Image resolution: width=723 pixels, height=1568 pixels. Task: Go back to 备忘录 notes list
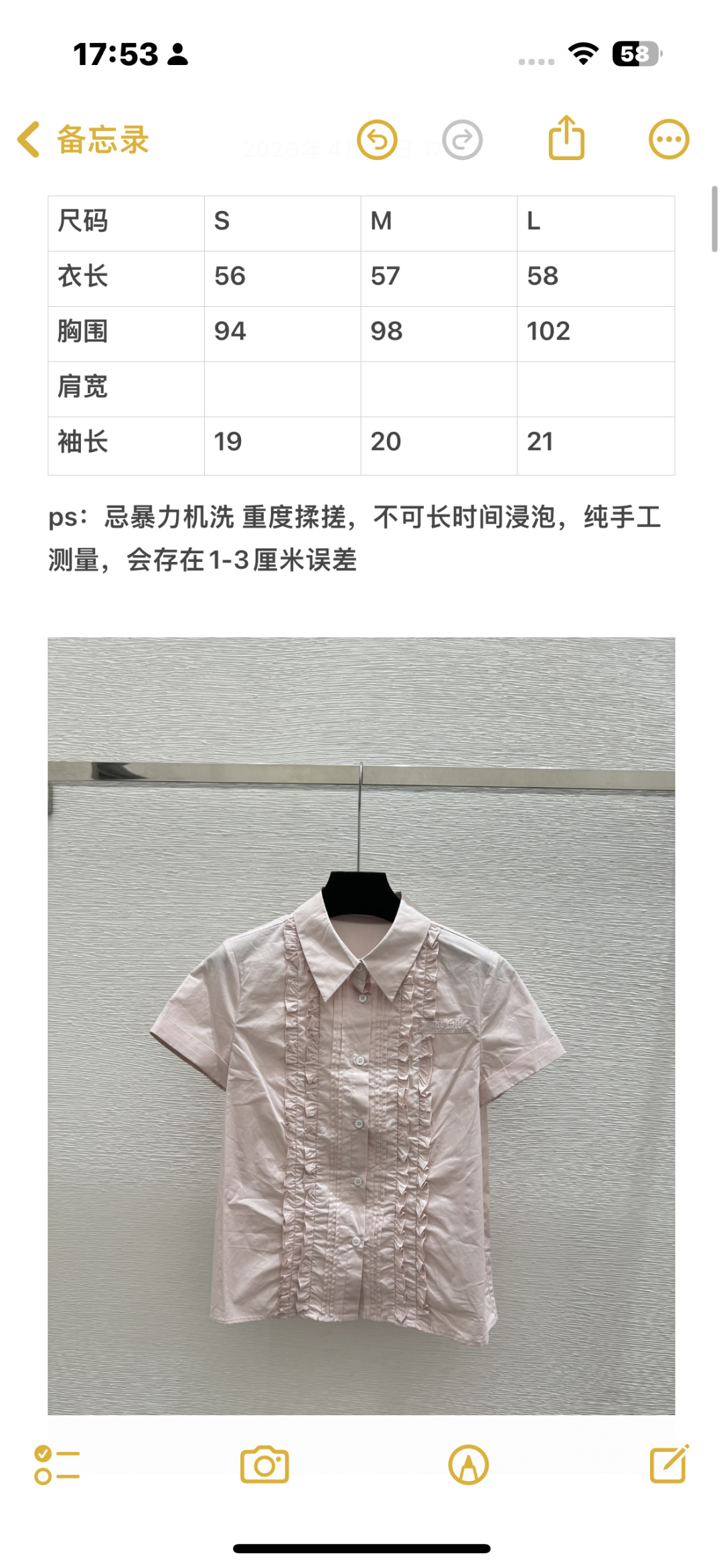[83, 139]
